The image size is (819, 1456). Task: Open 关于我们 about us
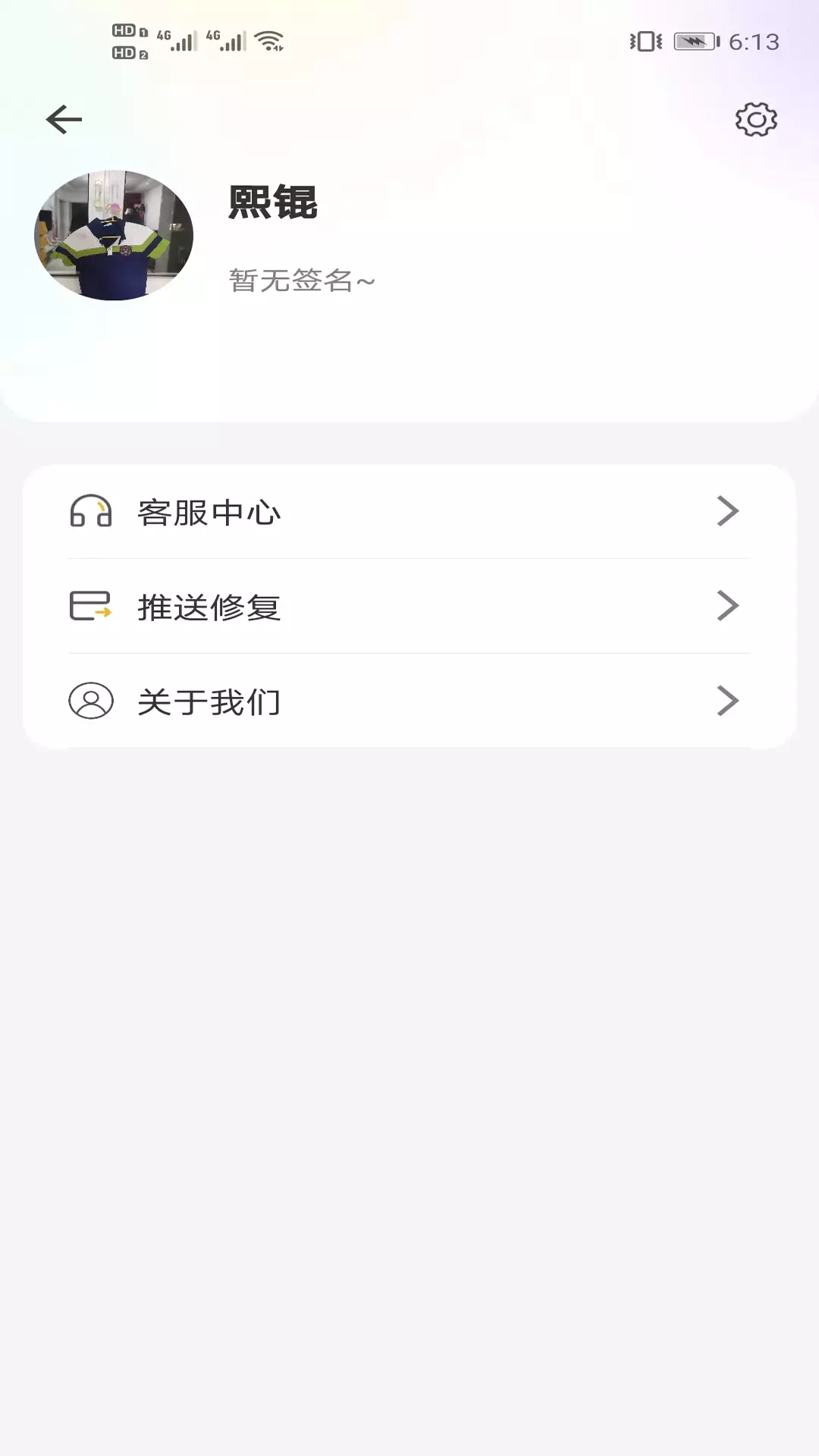click(409, 701)
